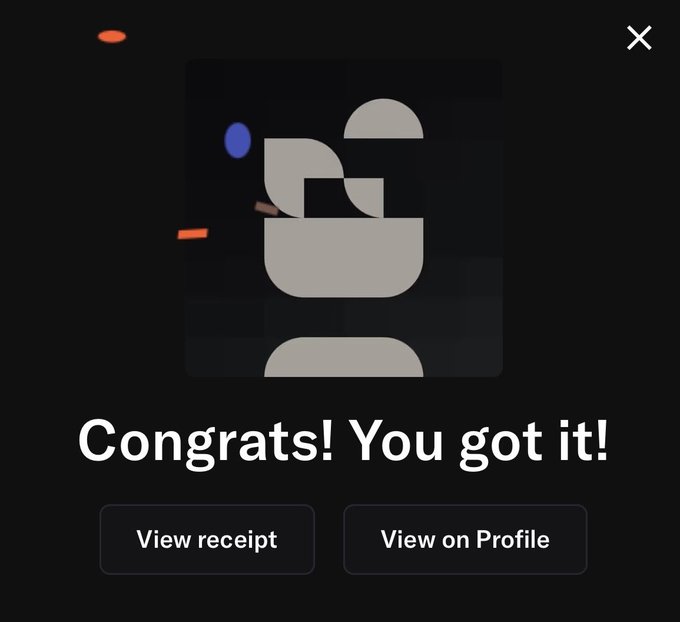Open View on Profile
Image resolution: width=680 pixels, height=622 pixels.
(465, 540)
